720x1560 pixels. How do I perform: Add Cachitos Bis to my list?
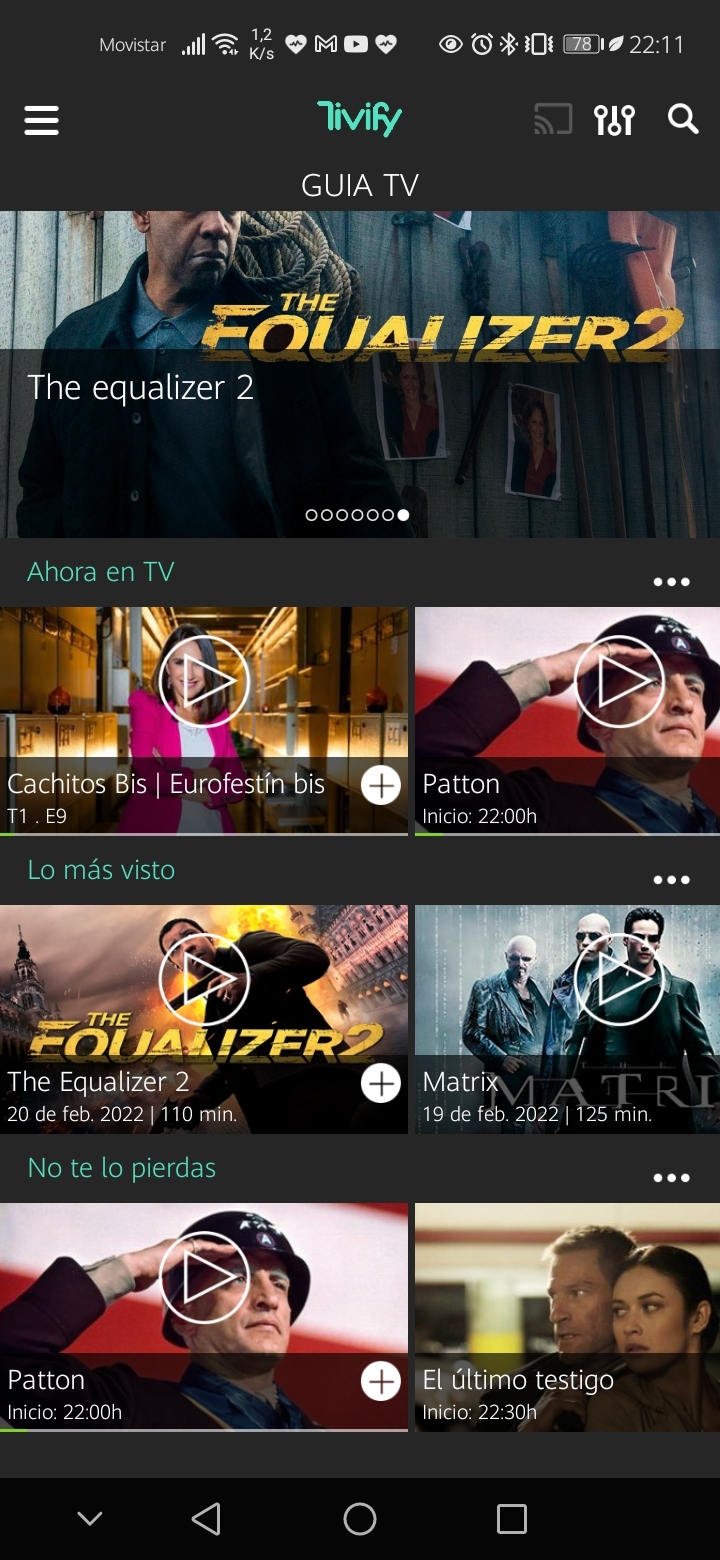[381, 786]
